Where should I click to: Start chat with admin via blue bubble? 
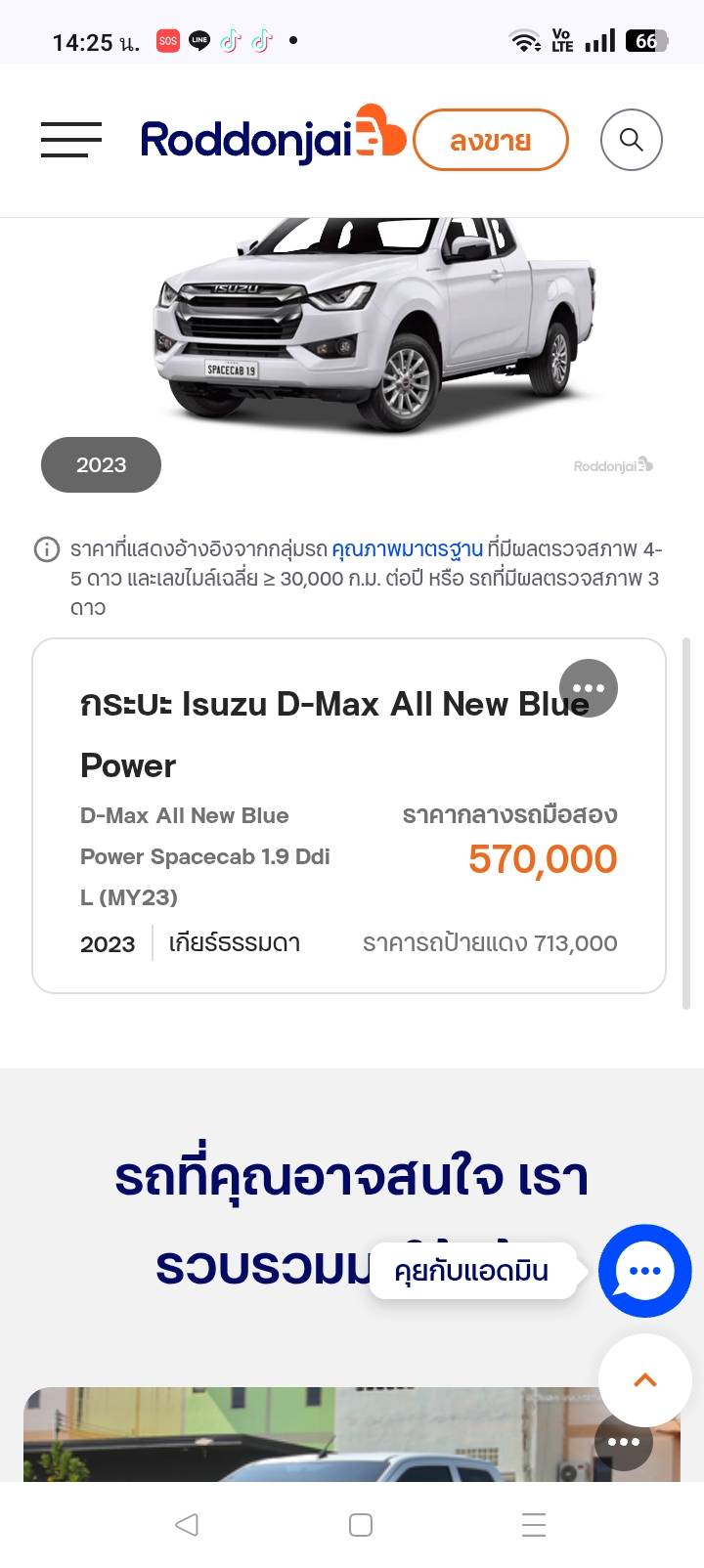tap(644, 1271)
